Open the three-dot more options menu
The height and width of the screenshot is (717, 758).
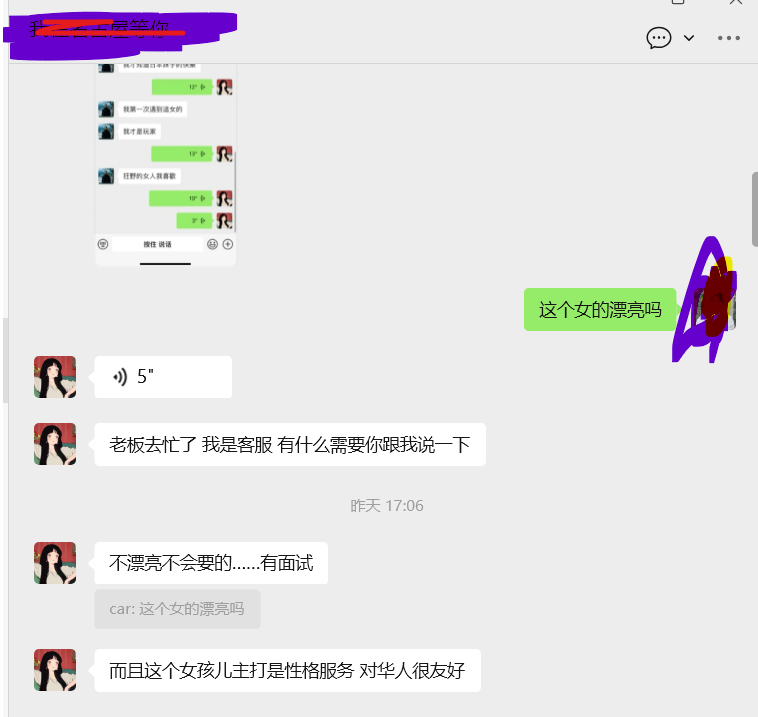pyautogui.click(x=729, y=38)
